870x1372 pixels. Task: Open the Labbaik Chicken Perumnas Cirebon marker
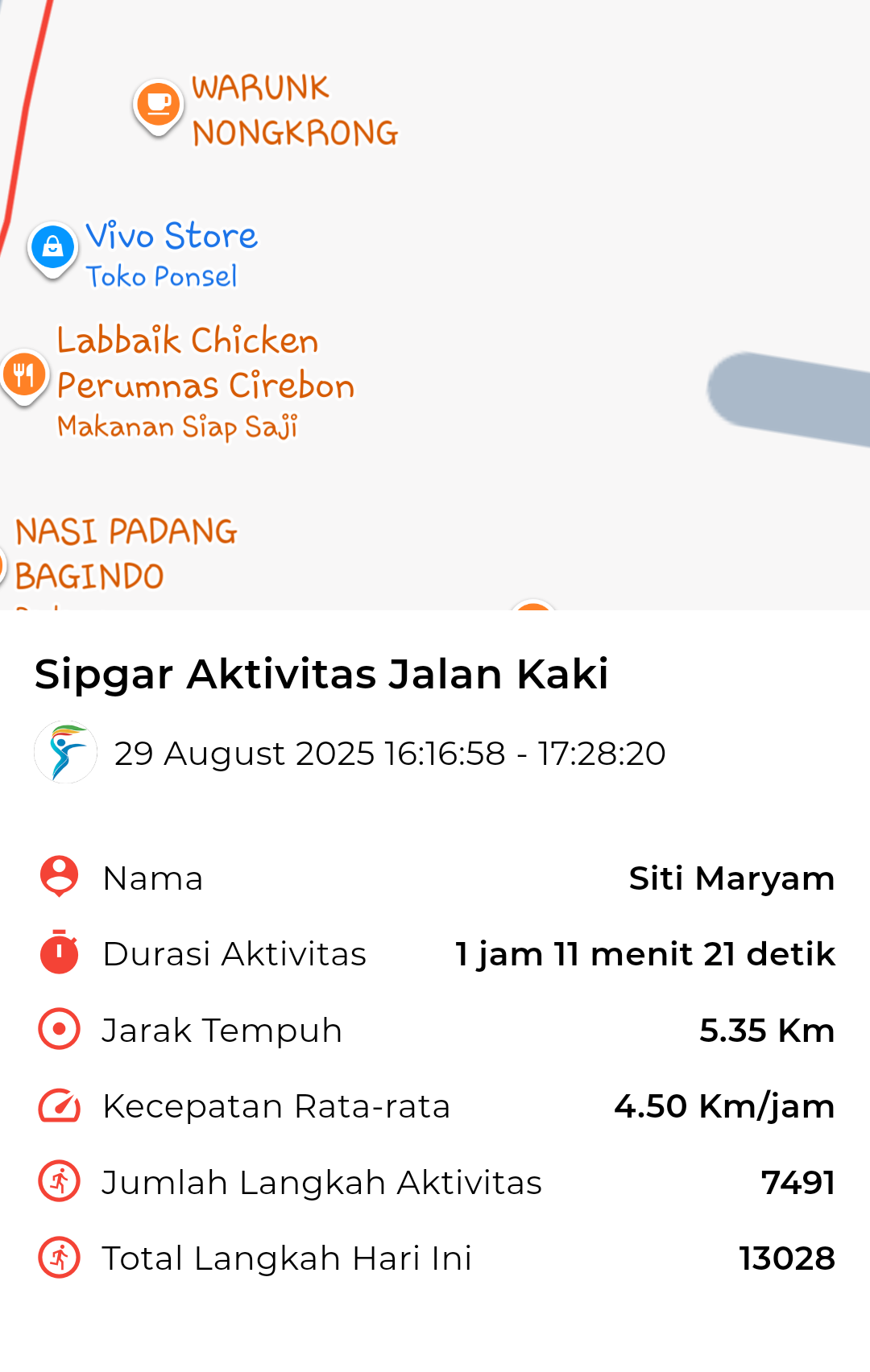click(24, 375)
